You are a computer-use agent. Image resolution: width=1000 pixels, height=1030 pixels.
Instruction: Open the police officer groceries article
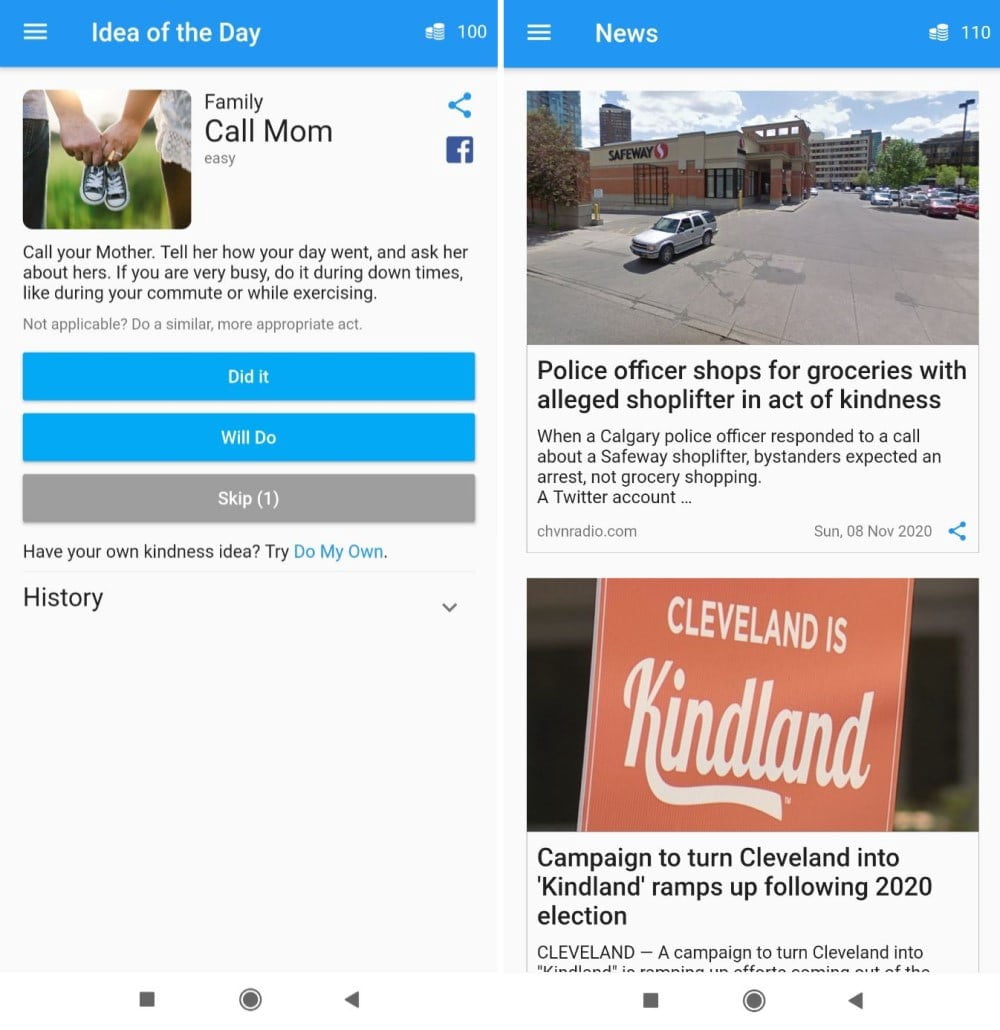click(x=751, y=385)
